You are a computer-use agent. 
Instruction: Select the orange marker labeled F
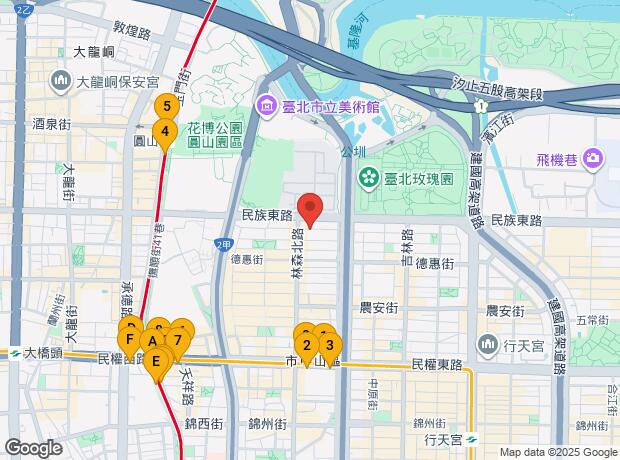[130, 339]
